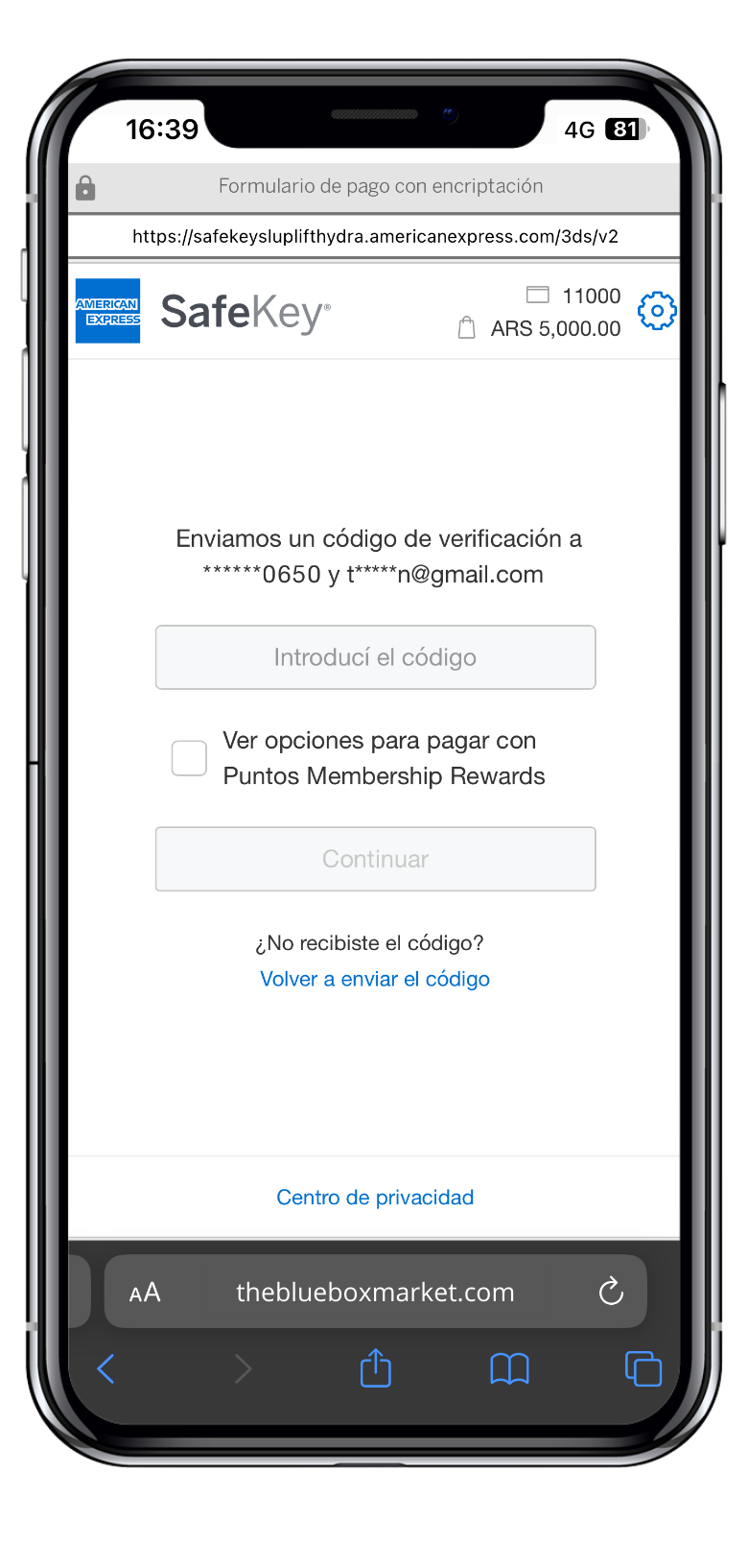Tap the back navigation chevron in Safari
The height and width of the screenshot is (1568, 748).
(106, 1369)
